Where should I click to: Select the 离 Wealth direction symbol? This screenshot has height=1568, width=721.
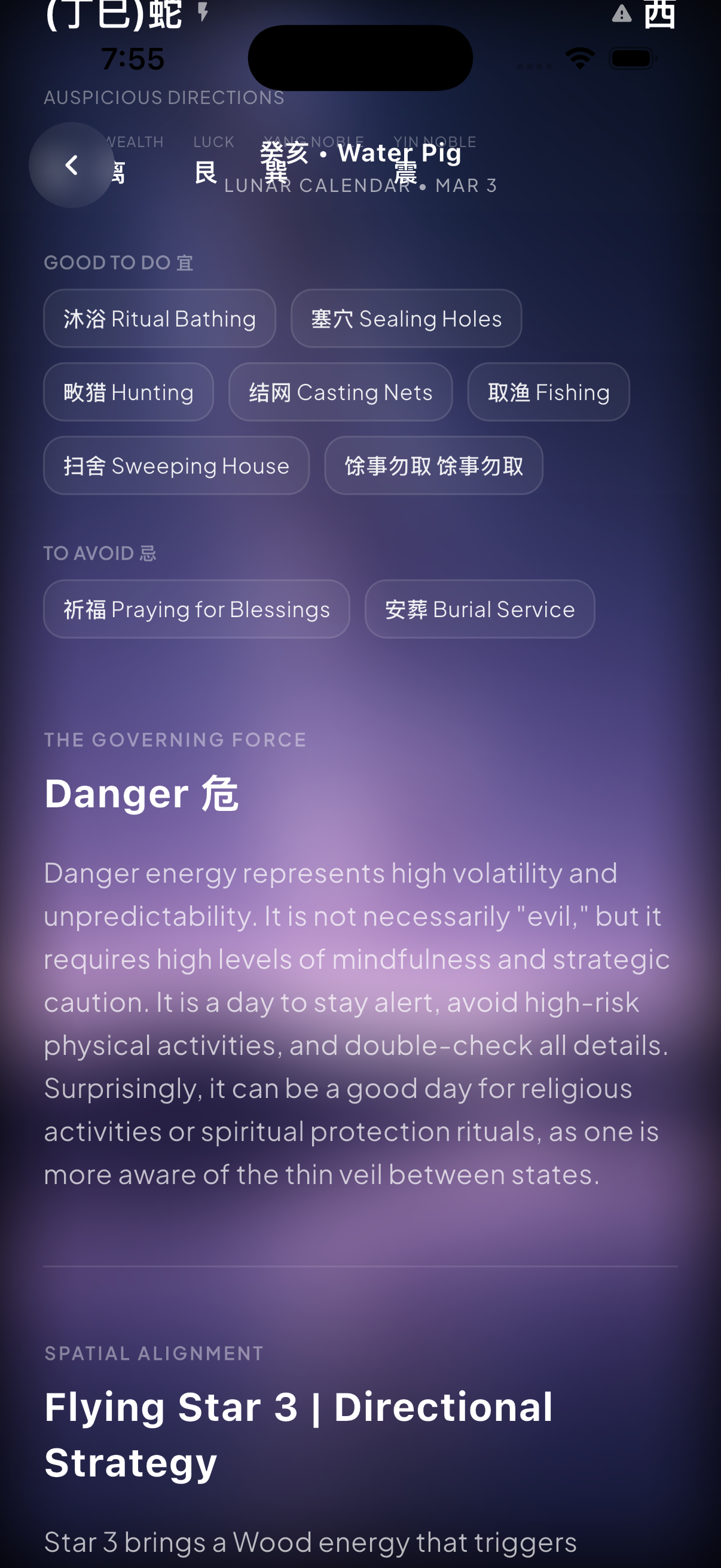pyautogui.click(x=119, y=171)
